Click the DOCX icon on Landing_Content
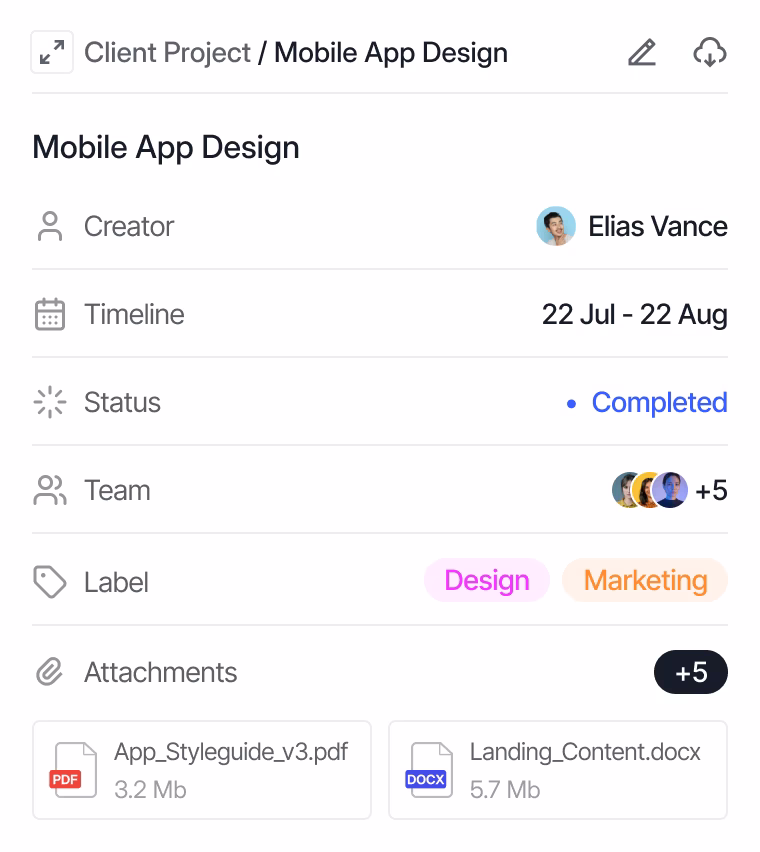The width and height of the screenshot is (760, 852). (427, 769)
